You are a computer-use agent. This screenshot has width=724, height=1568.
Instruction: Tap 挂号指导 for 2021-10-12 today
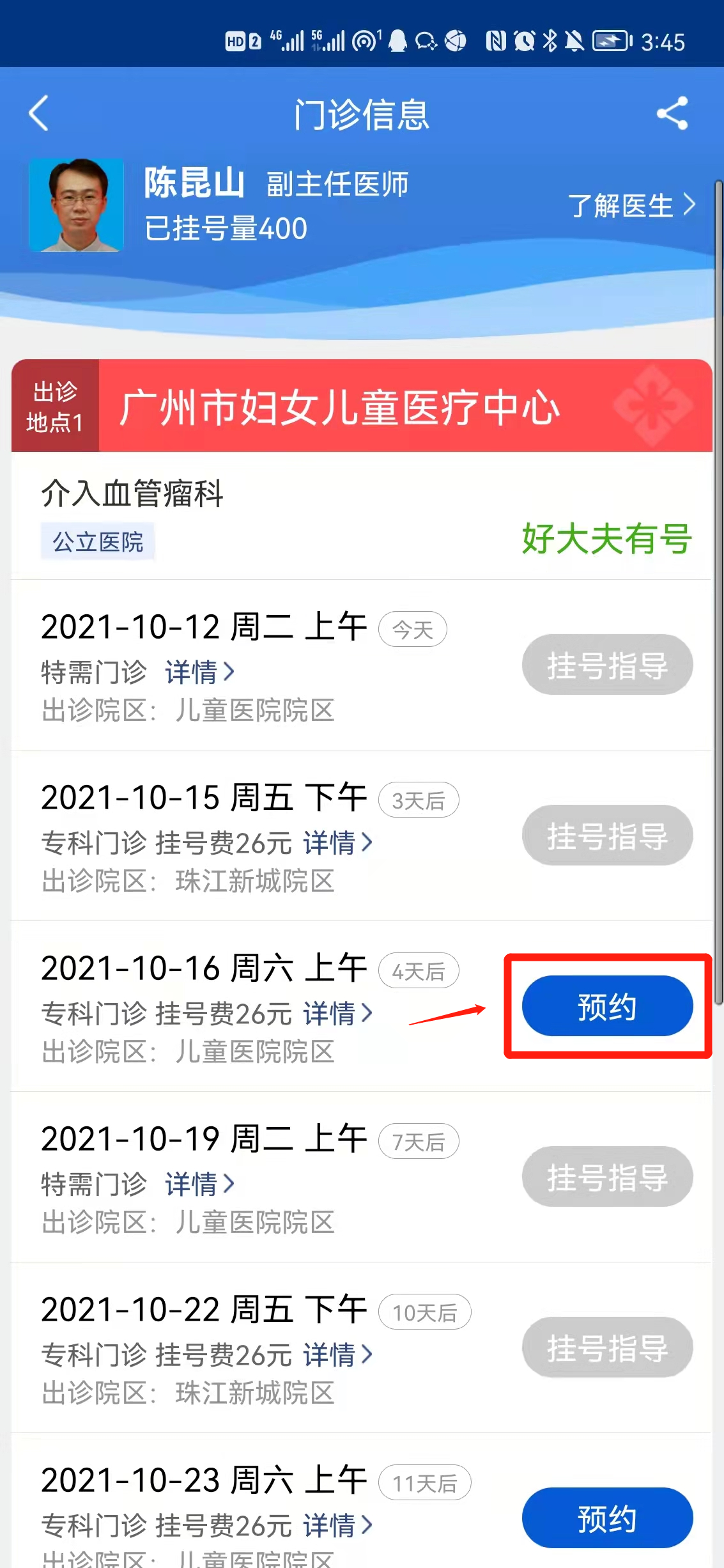pyautogui.click(x=607, y=665)
